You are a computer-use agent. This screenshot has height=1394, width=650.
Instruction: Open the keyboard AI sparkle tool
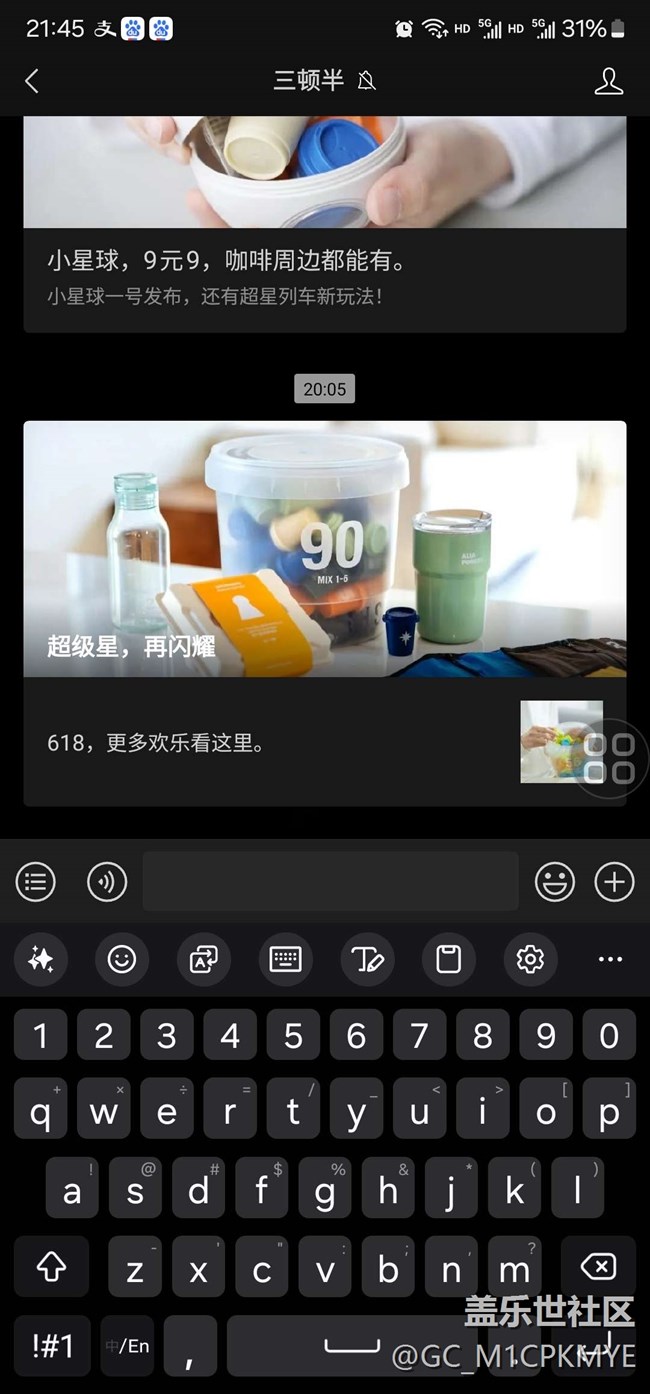click(x=41, y=960)
